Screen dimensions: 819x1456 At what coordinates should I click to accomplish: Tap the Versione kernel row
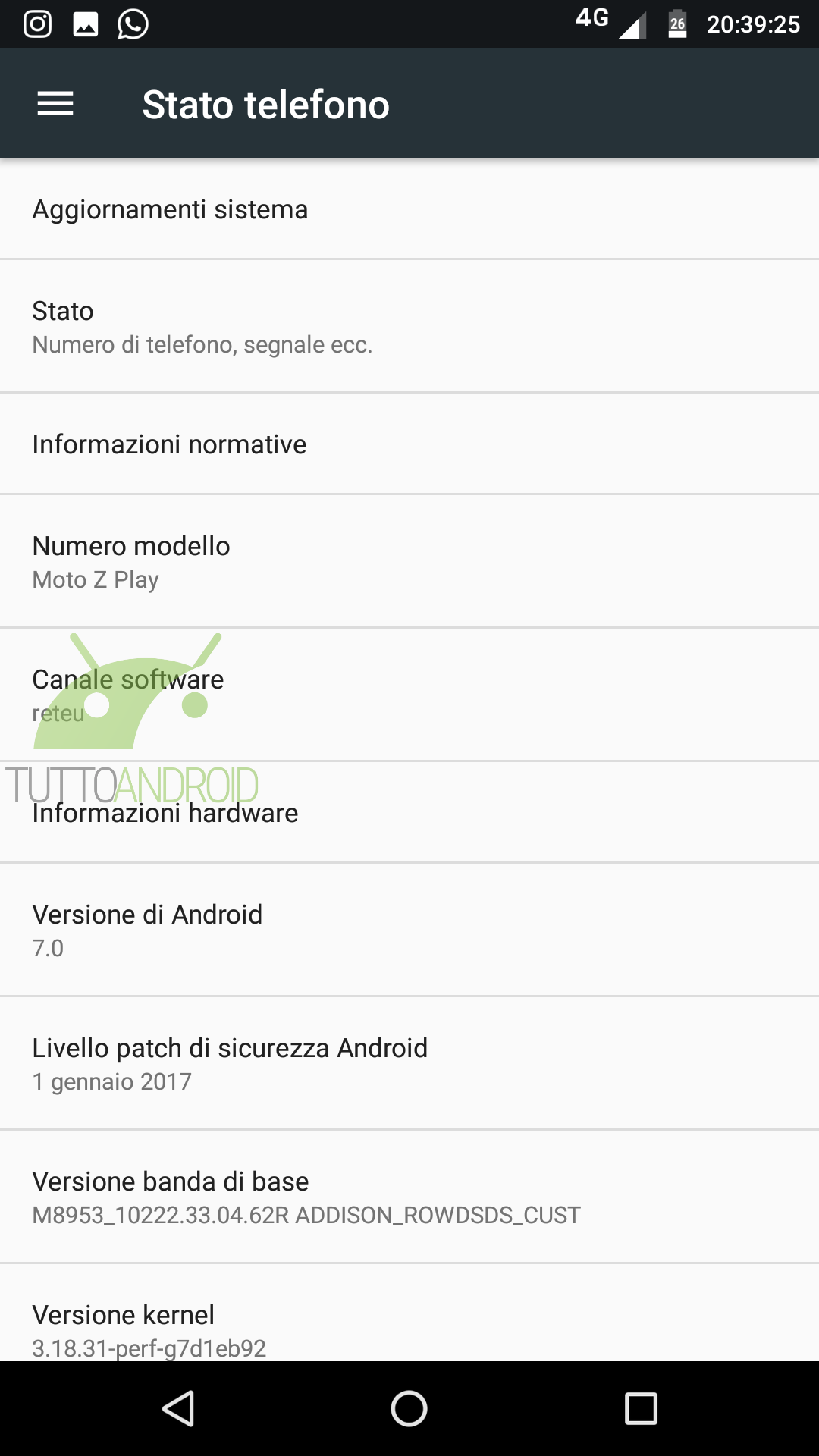[409, 1313]
